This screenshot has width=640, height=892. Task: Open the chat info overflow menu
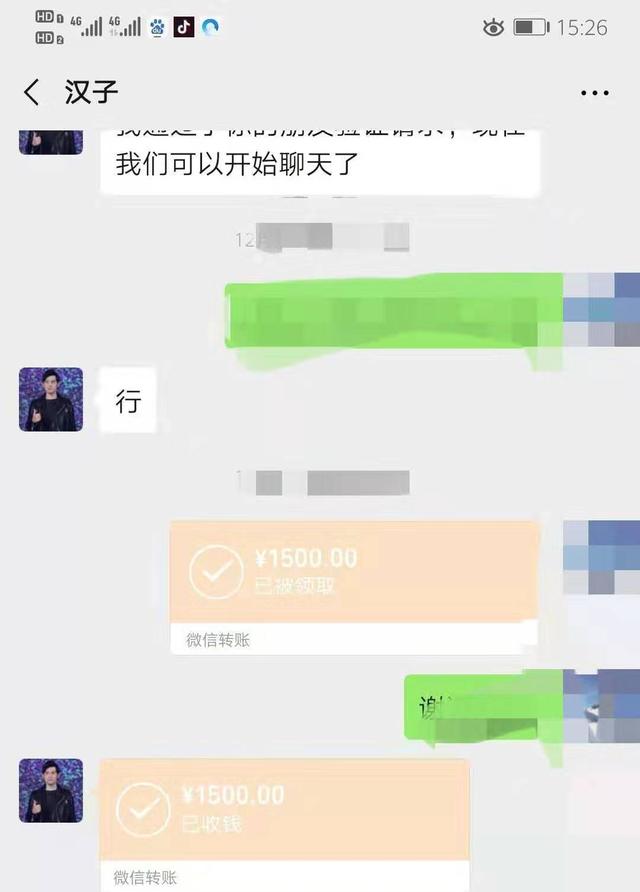click(x=595, y=93)
